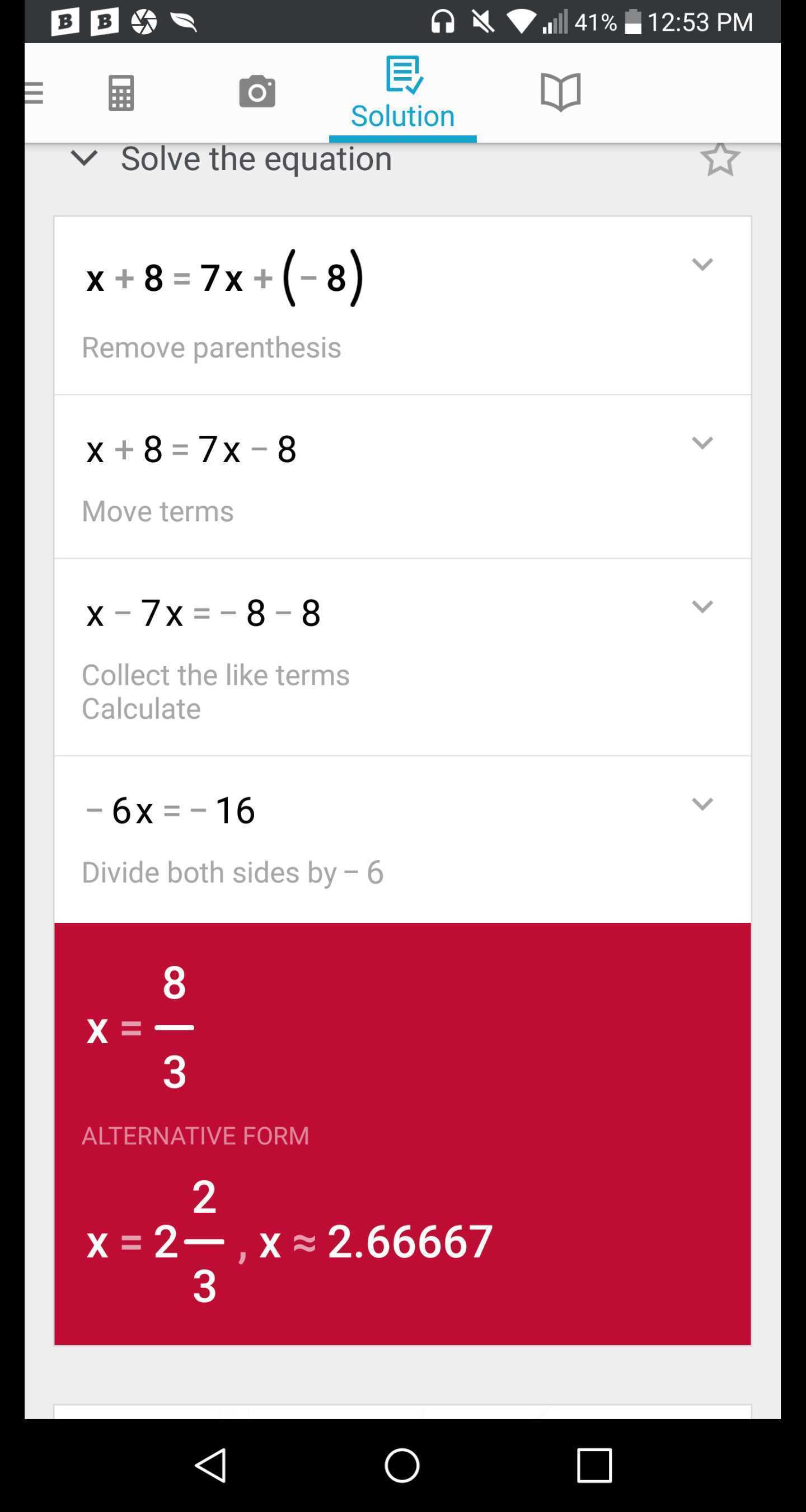Open the textbook tab
Image resolution: width=806 pixels, height=1512 pixels.
tap(560, 92)
